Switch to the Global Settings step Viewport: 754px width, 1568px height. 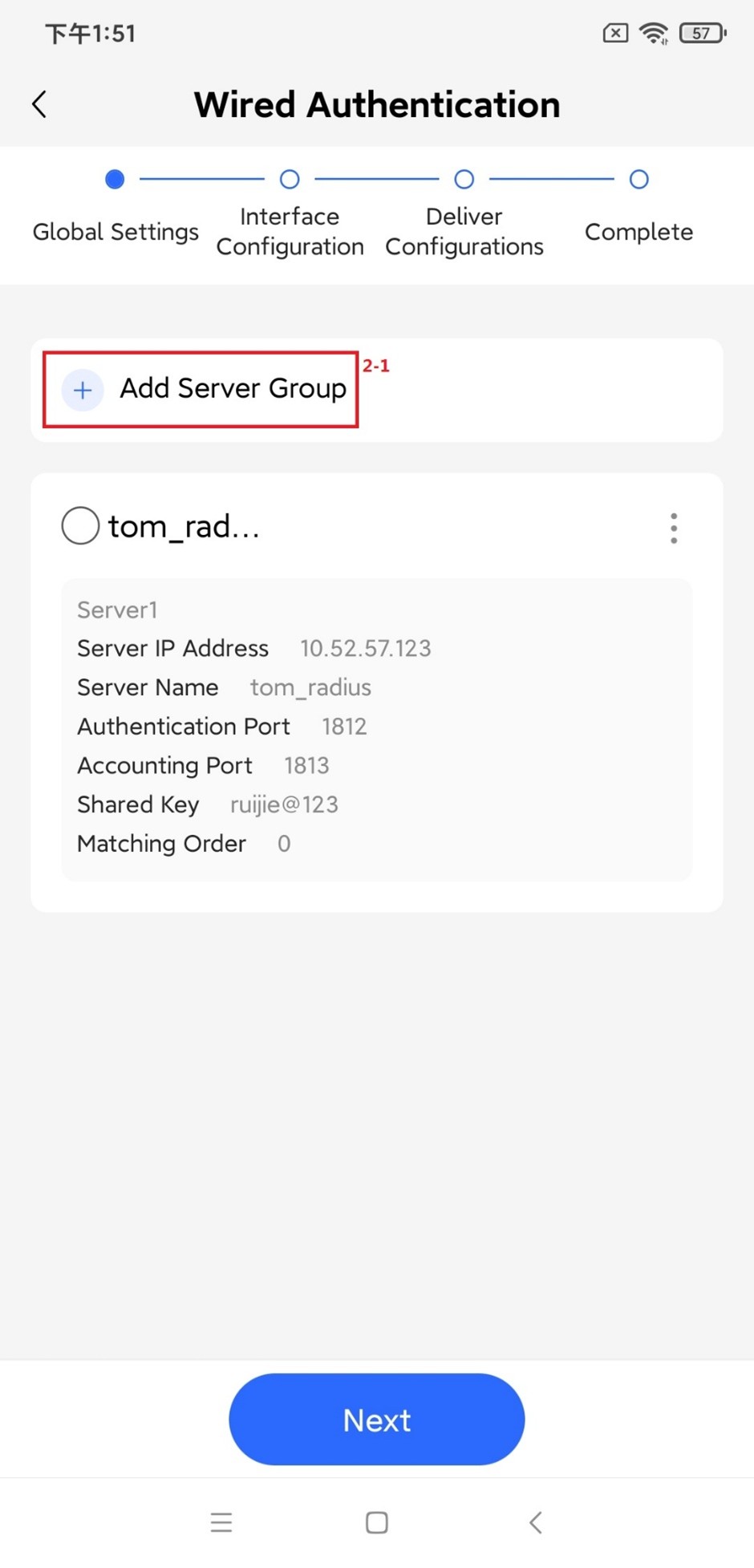click(x=115, y=231)
